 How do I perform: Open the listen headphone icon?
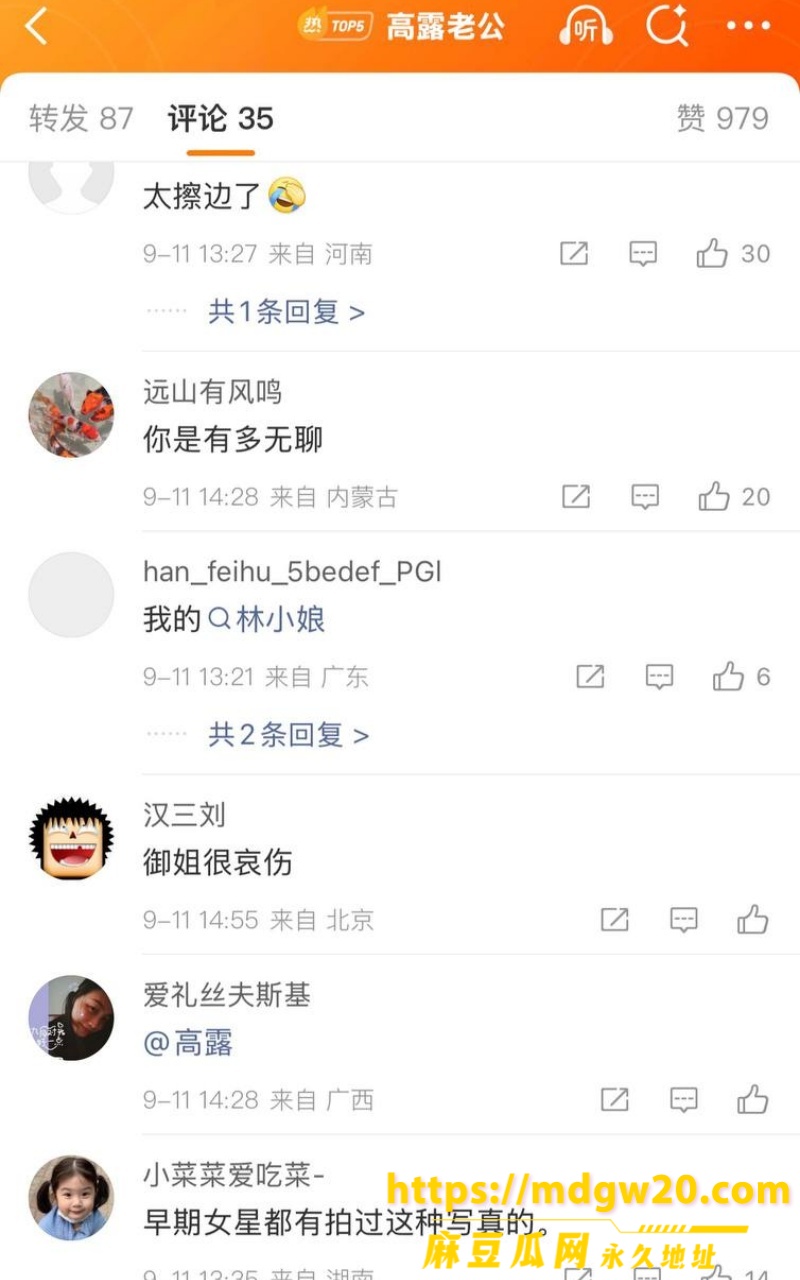pos(585,26)
